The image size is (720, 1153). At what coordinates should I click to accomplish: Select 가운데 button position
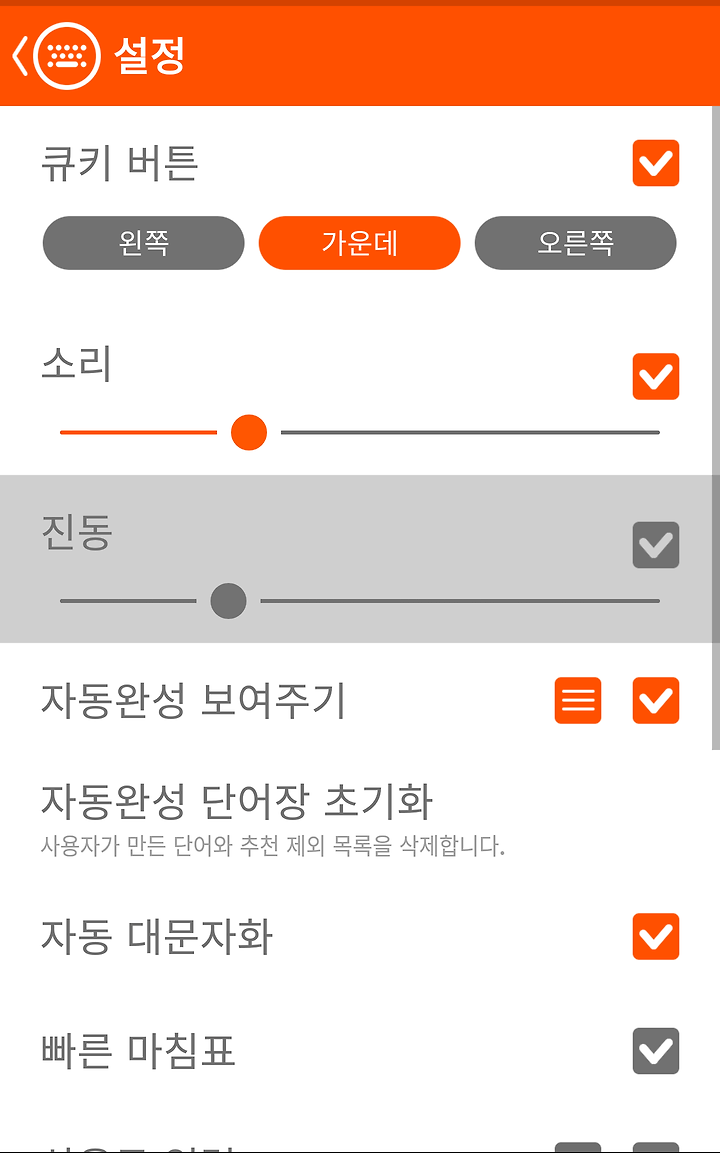(360, 243)
